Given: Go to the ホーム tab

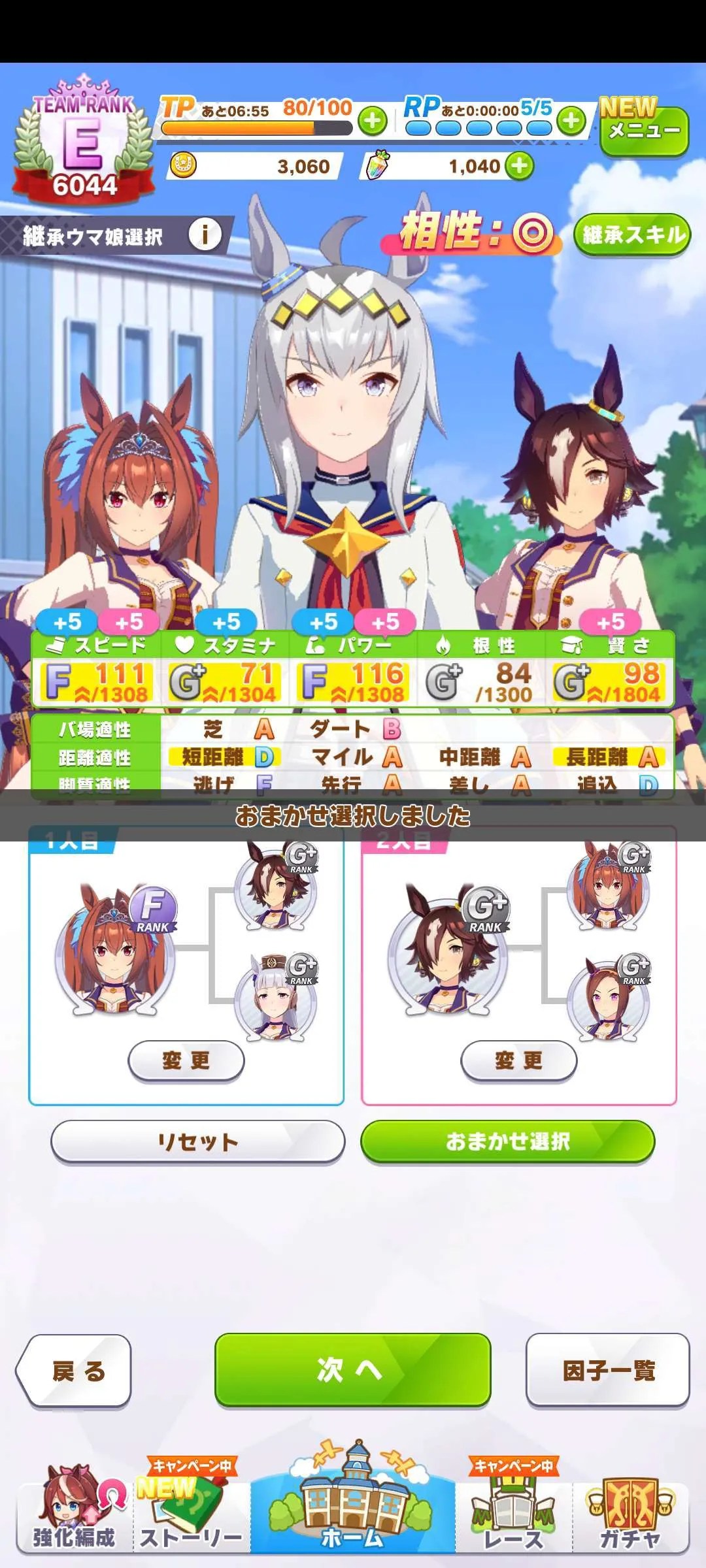Looking at the screenshot, I should click(352, 1511).
